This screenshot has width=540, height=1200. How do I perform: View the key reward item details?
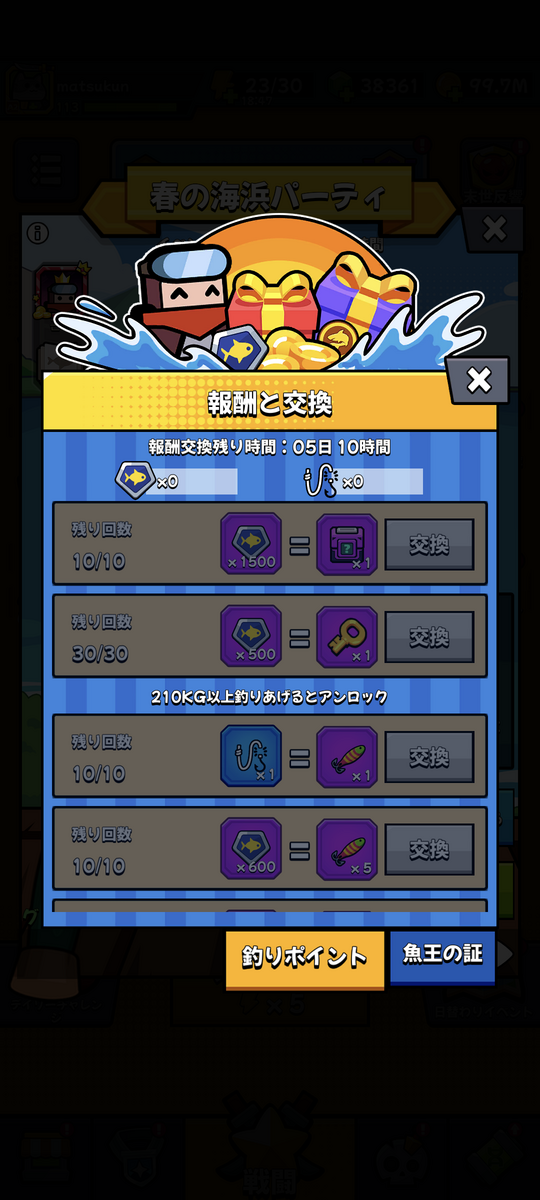click(347, 637)
